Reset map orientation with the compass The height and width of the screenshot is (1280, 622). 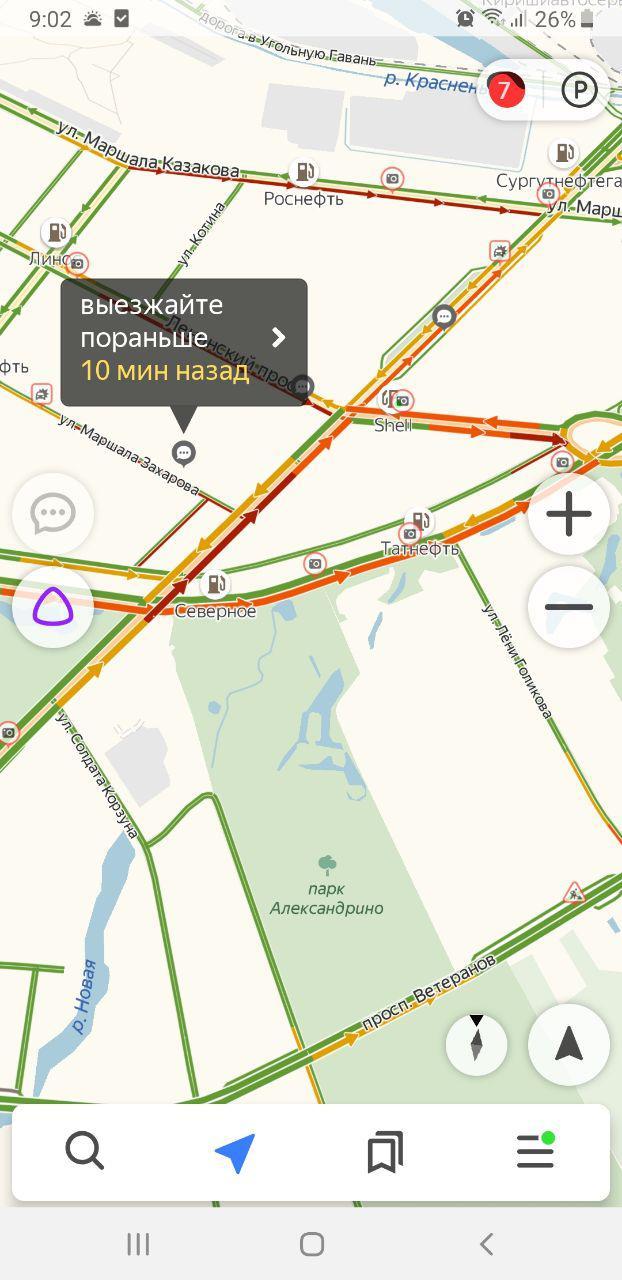(x=476, y=1044)
